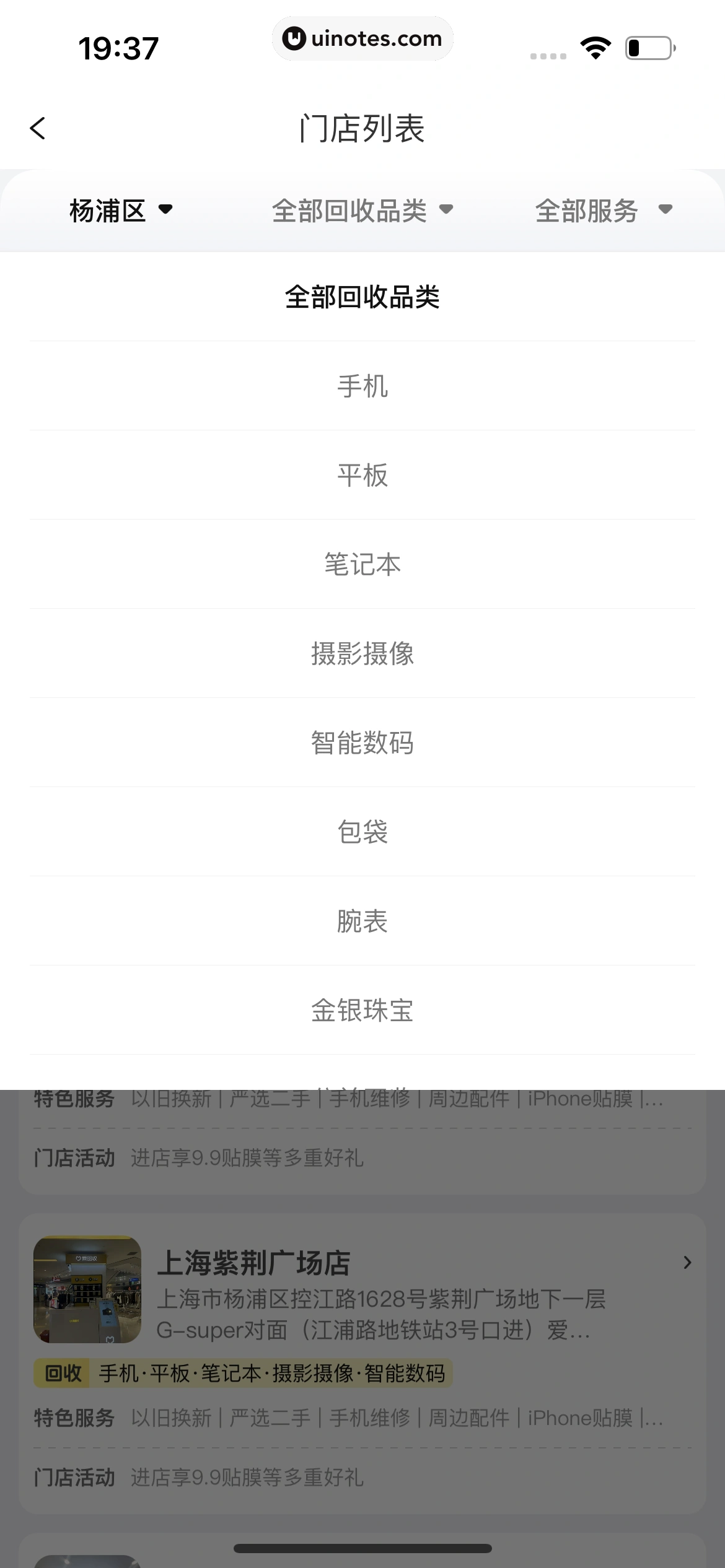Viewport: 725px width, 1568px height.
Task: Choose the 智能数码 category option
Action: tap(362, 743)
